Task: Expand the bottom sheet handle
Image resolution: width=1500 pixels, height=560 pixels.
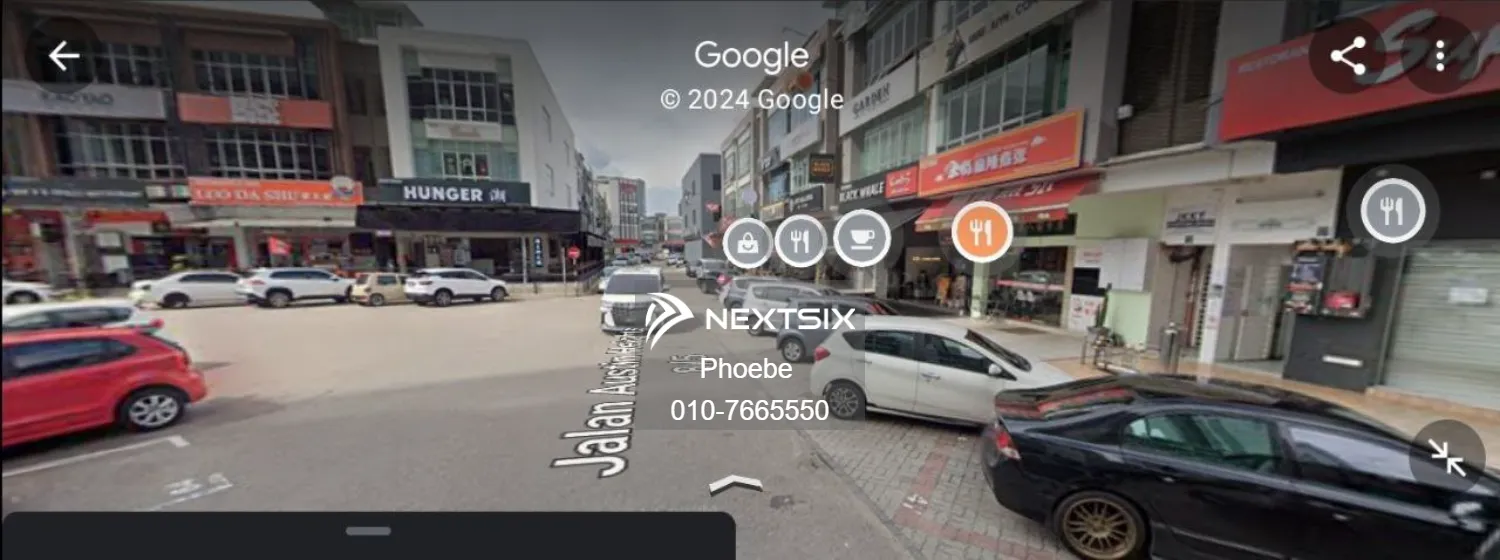Action: pos(368,531)
